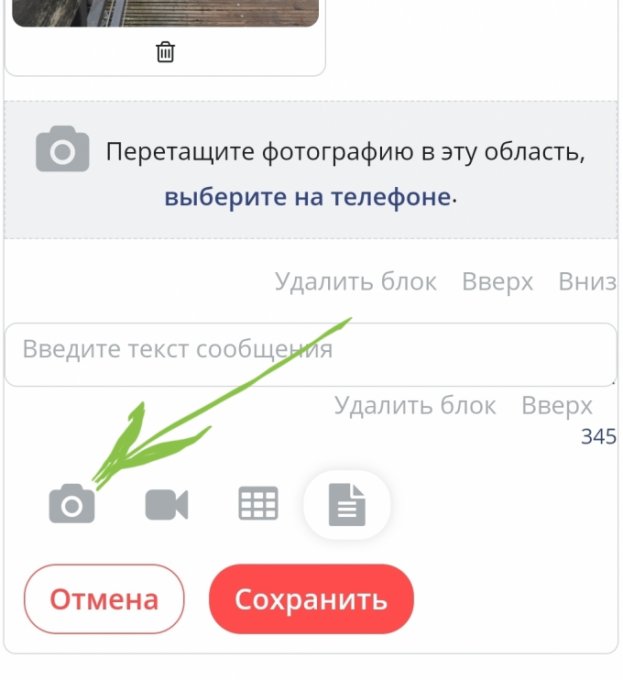Tap the "выберите на телефоне" link
The image size is (623, 680).
pos(307,197)
